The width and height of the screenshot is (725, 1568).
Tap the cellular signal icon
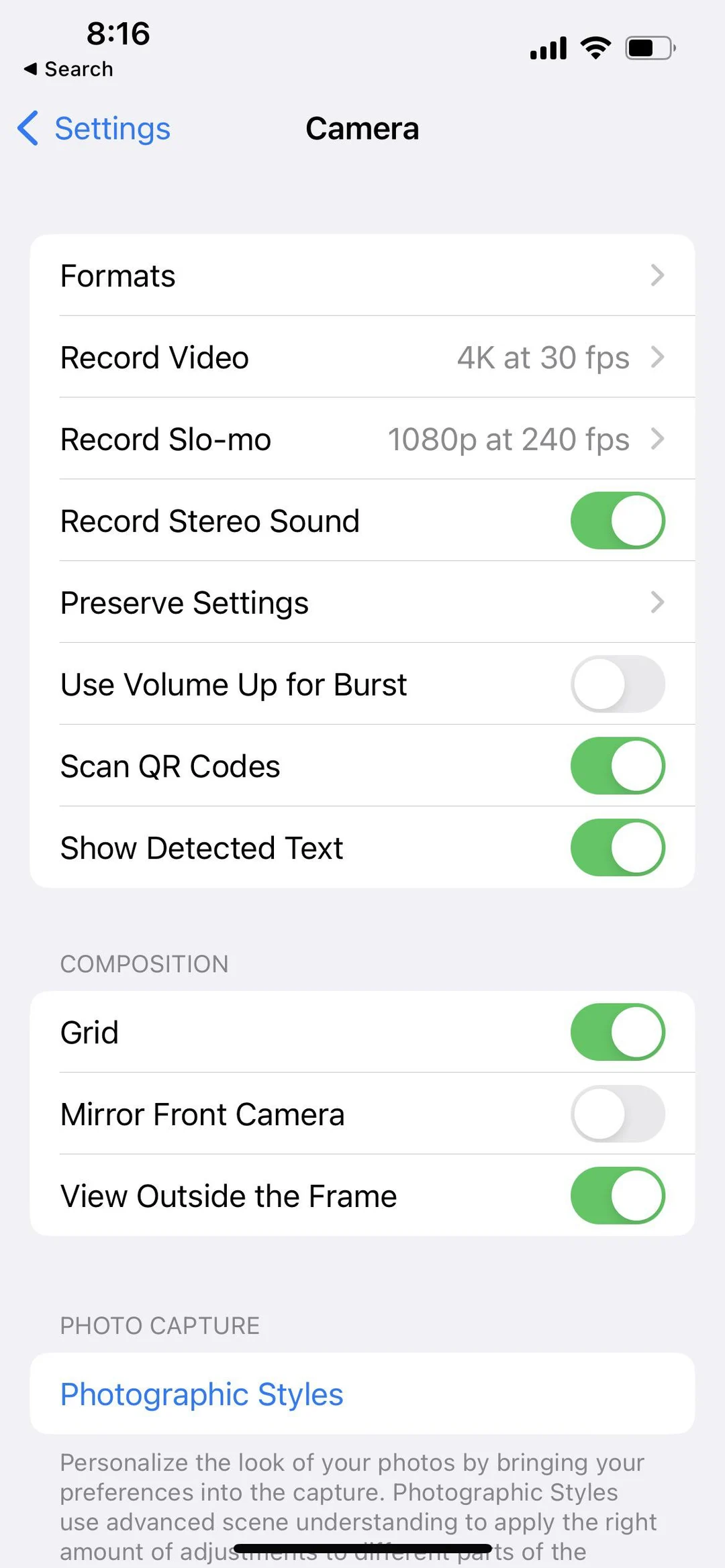(x=547, y=47)
